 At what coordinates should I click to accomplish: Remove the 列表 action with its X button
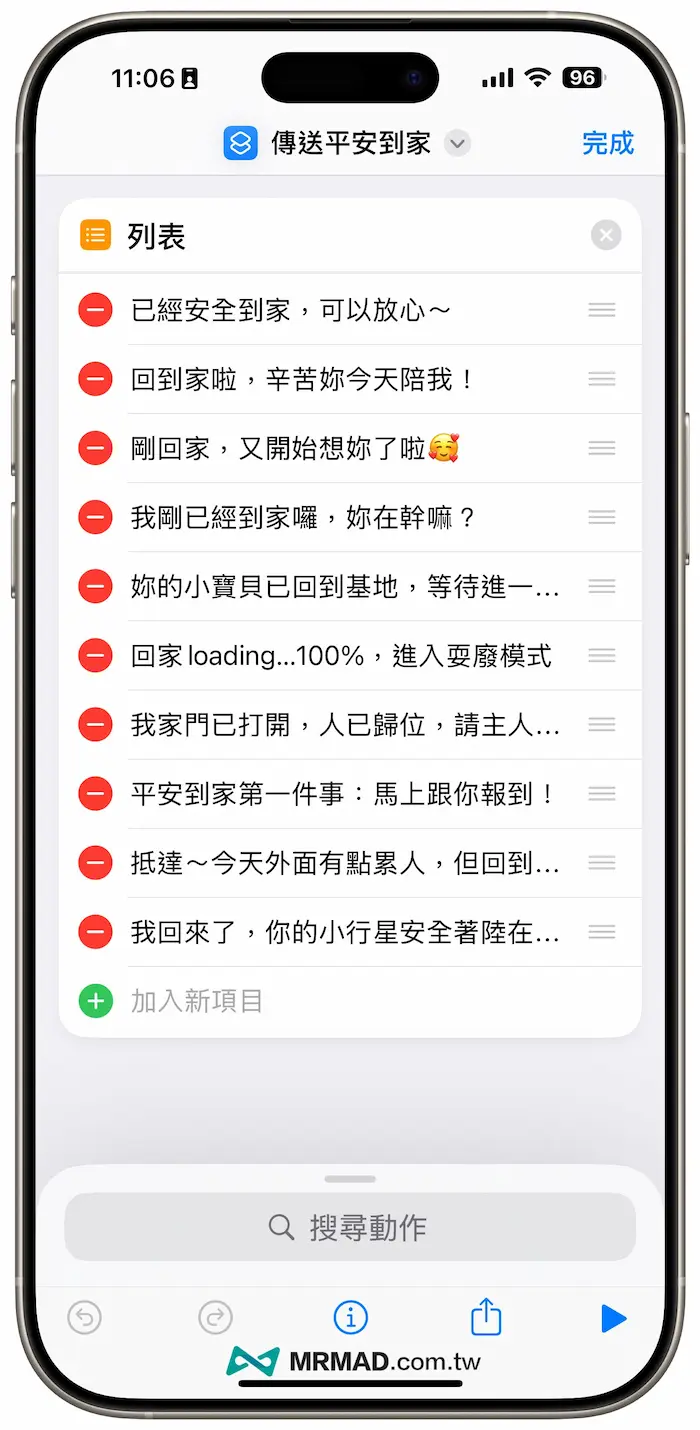606,236
